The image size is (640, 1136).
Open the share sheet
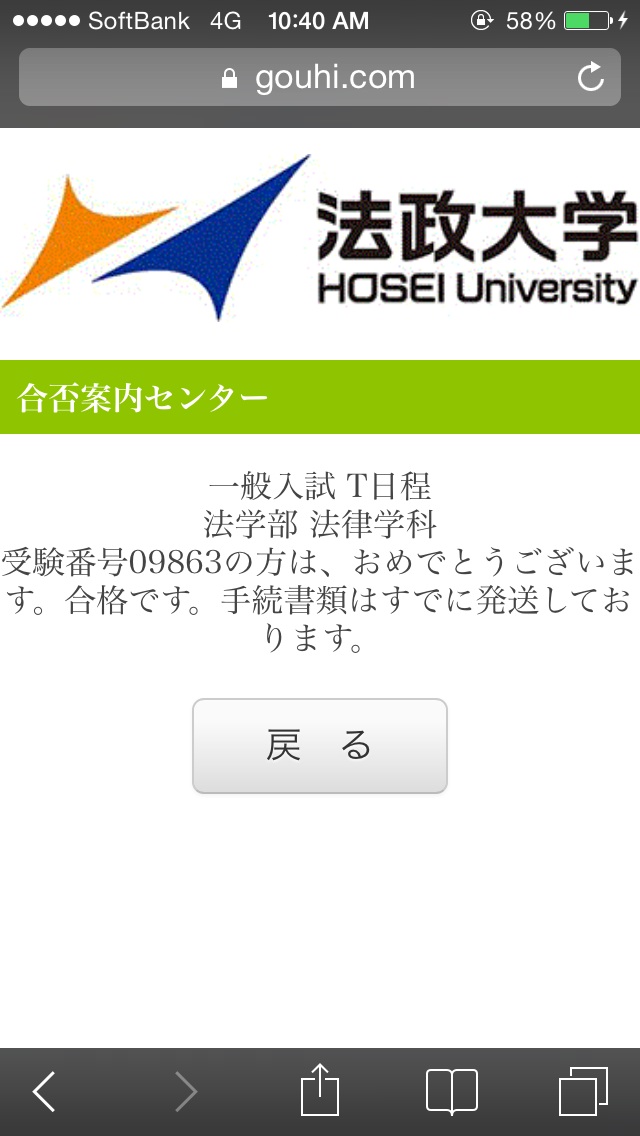[320, 1089]
